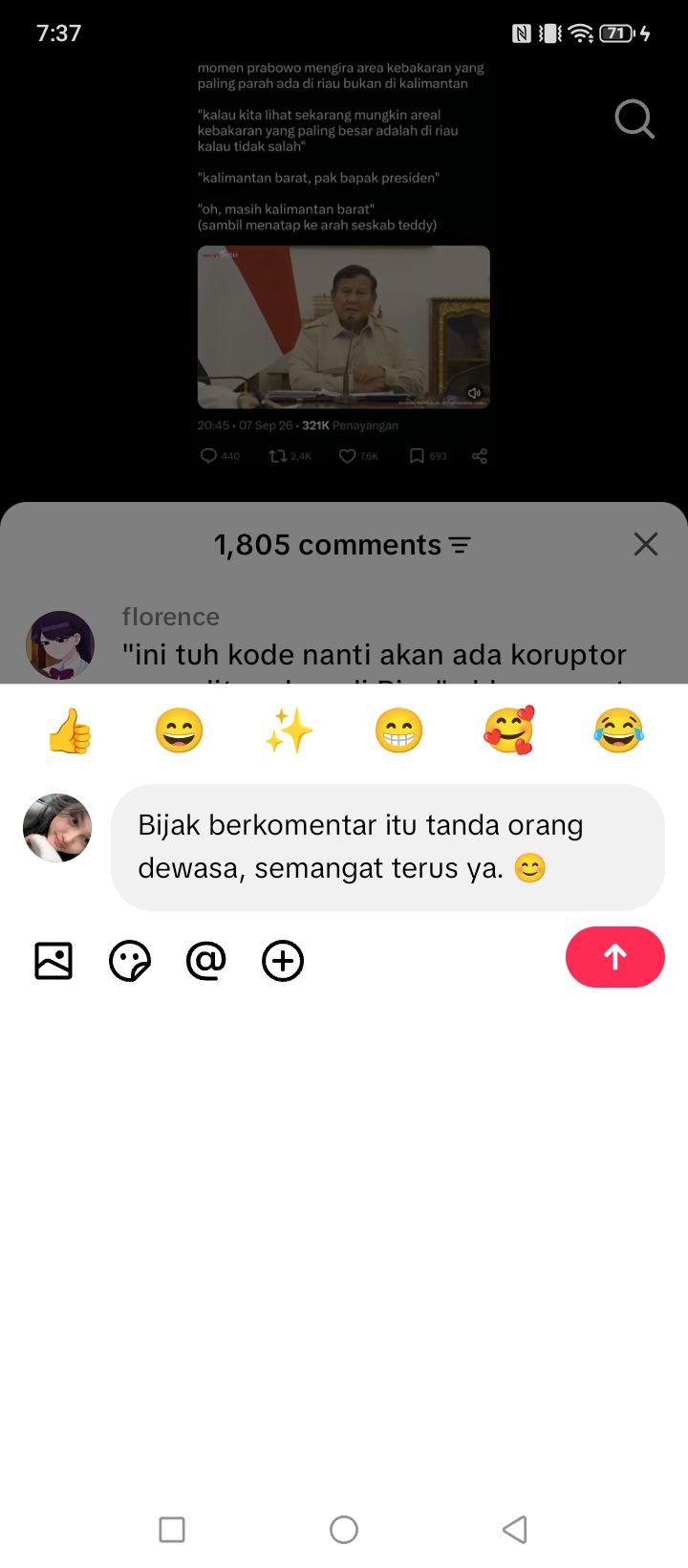Screen dimensions: 688x1568
Task: Open more options with the plus icon
Action: point(283,961)
